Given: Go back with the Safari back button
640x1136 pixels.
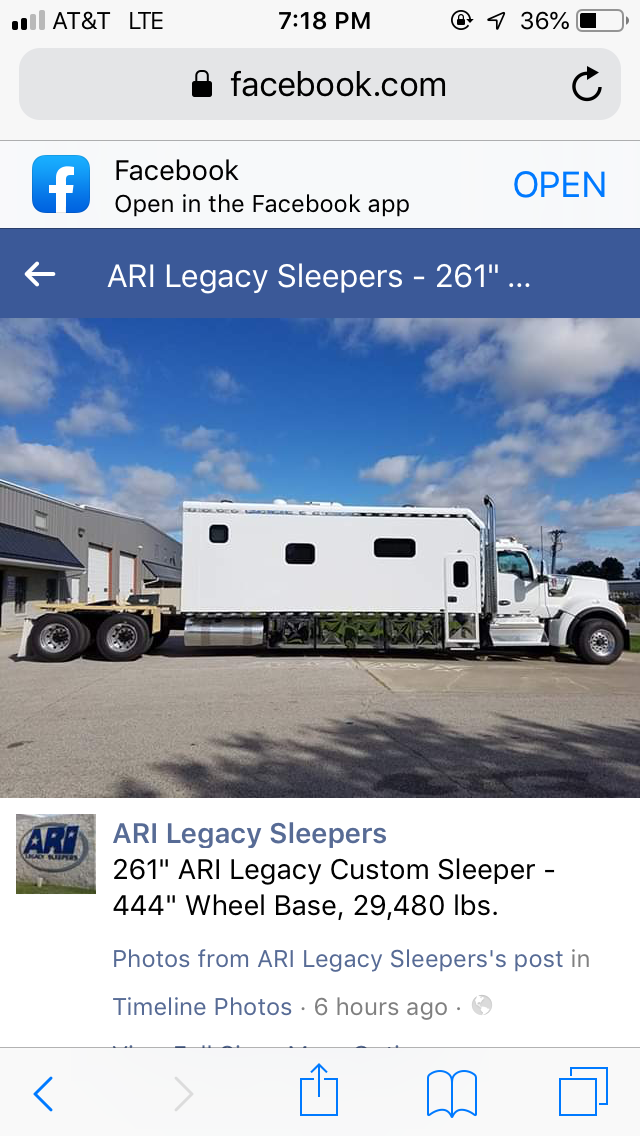Looking at the screenshot, I should pyautogui.click(x=43, y=1094).
